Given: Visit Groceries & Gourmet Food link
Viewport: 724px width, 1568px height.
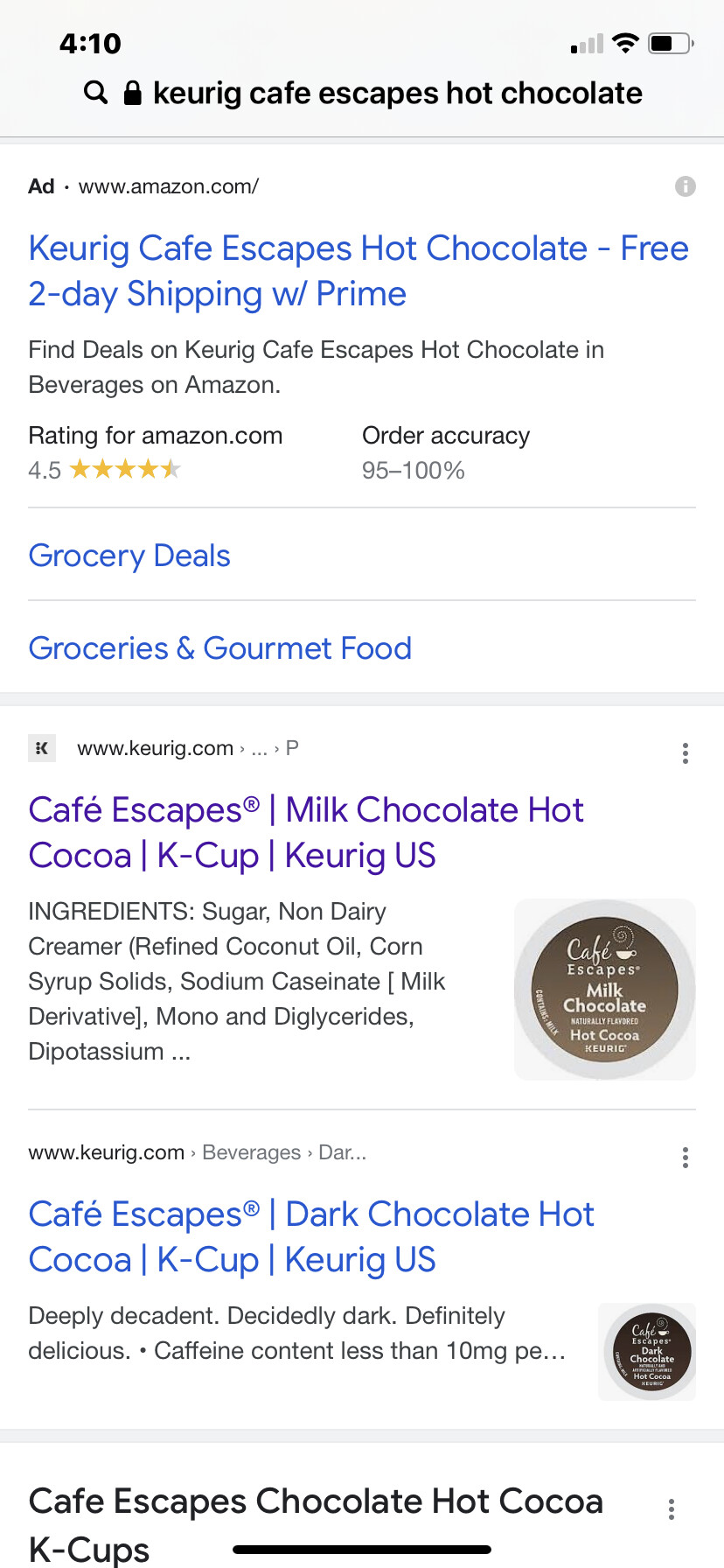Looking at the screenshot, I should tap(219, 648).
